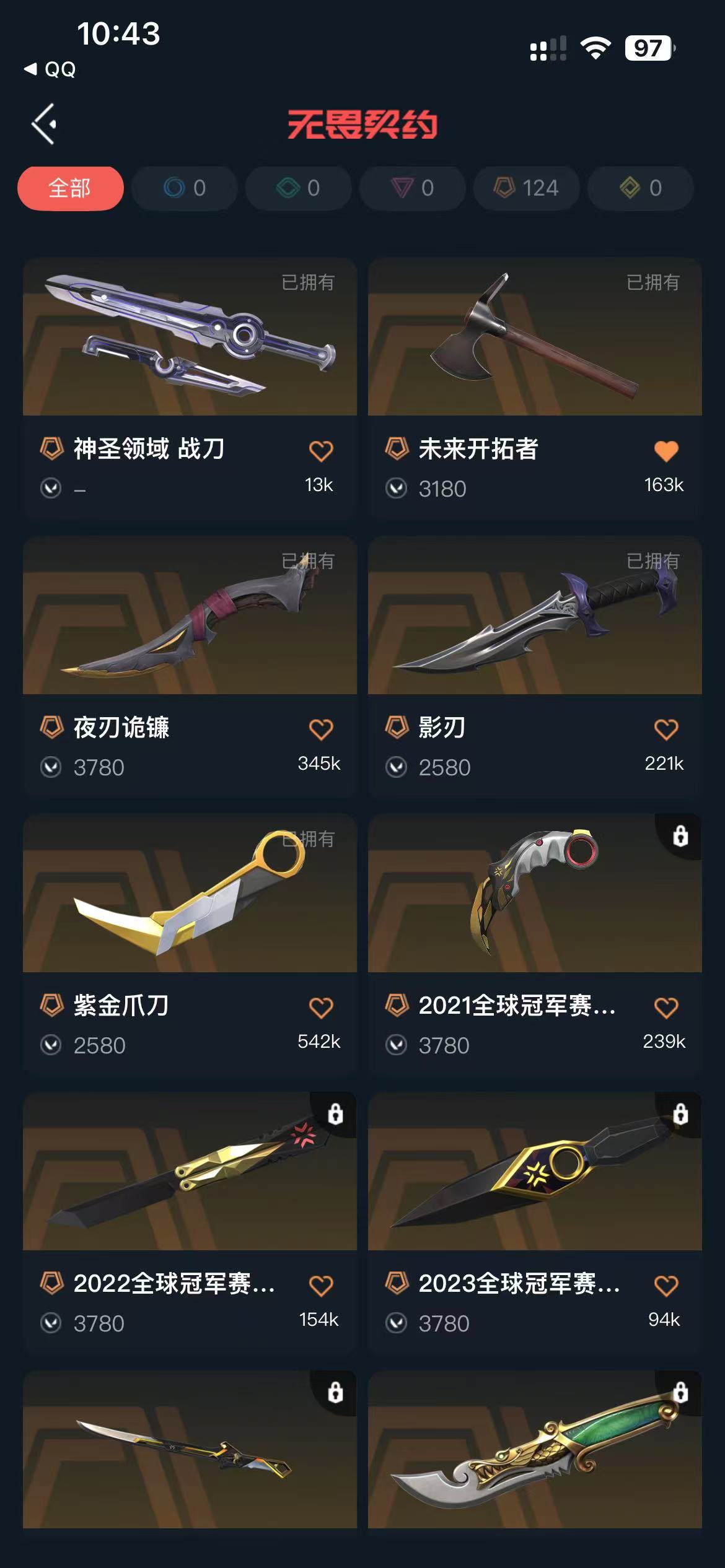This screenshot has height=1568, width=725.
Task: Open the 未来开拓者 axe card
Action: click(535, 388)
